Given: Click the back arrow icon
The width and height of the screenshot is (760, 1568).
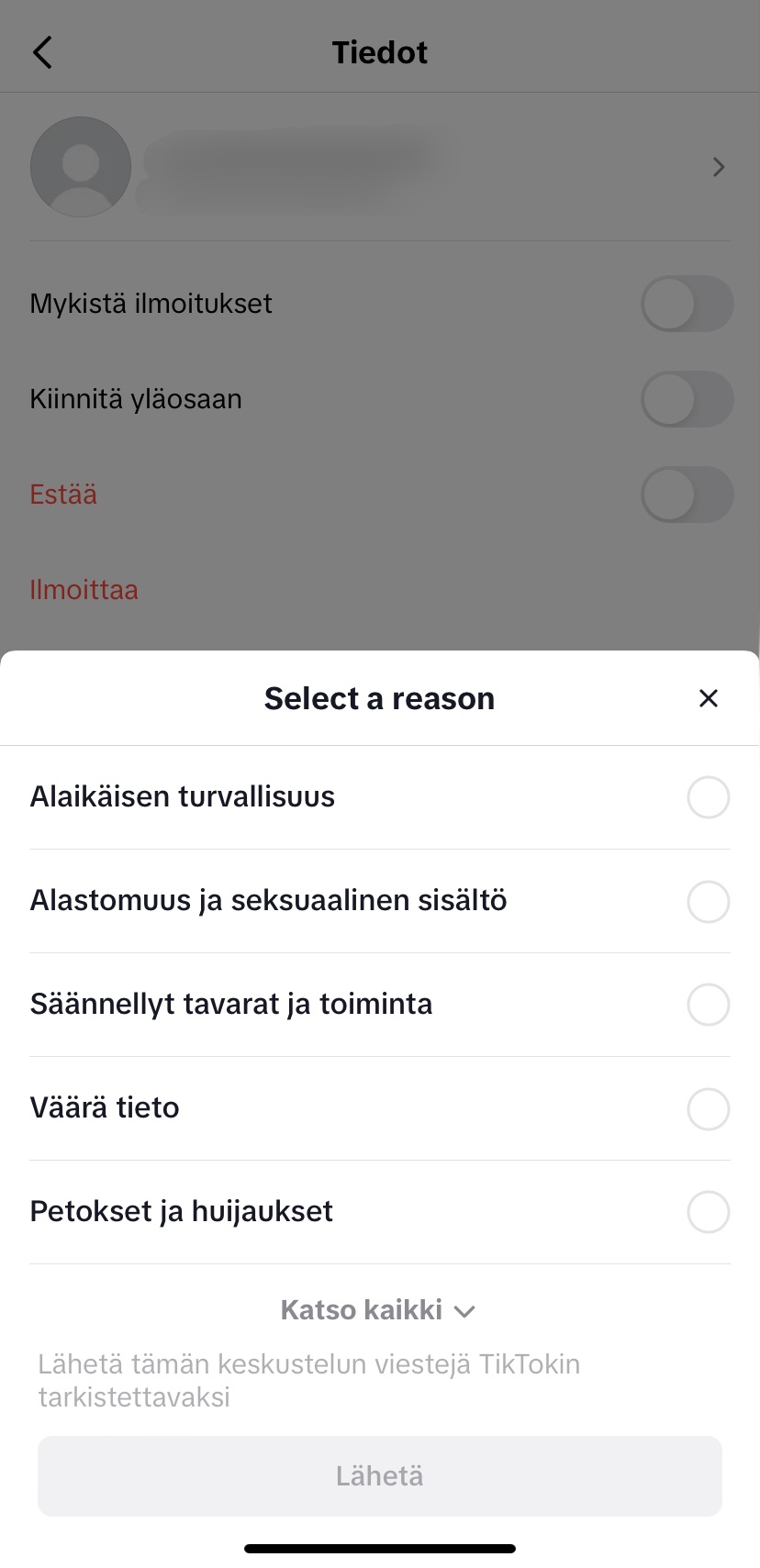Looking at the screenshot, I should [x=42, y=52].
